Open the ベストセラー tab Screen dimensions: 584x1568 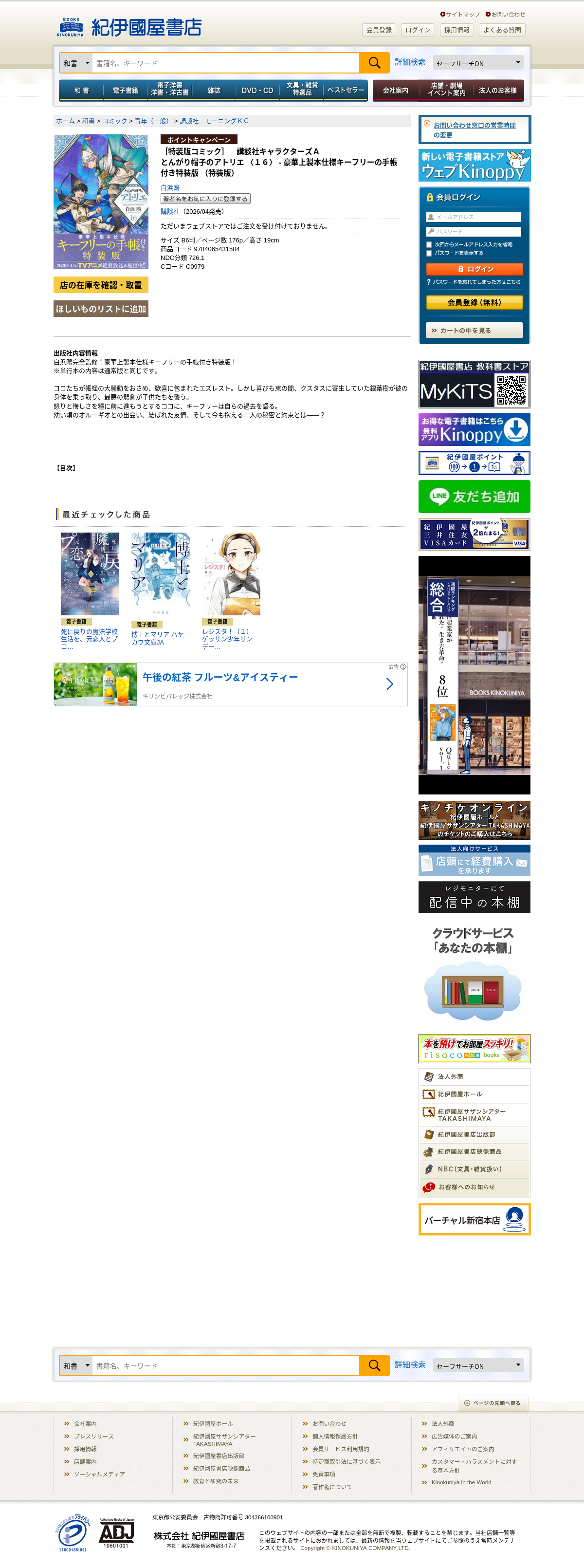coord(346,90)
